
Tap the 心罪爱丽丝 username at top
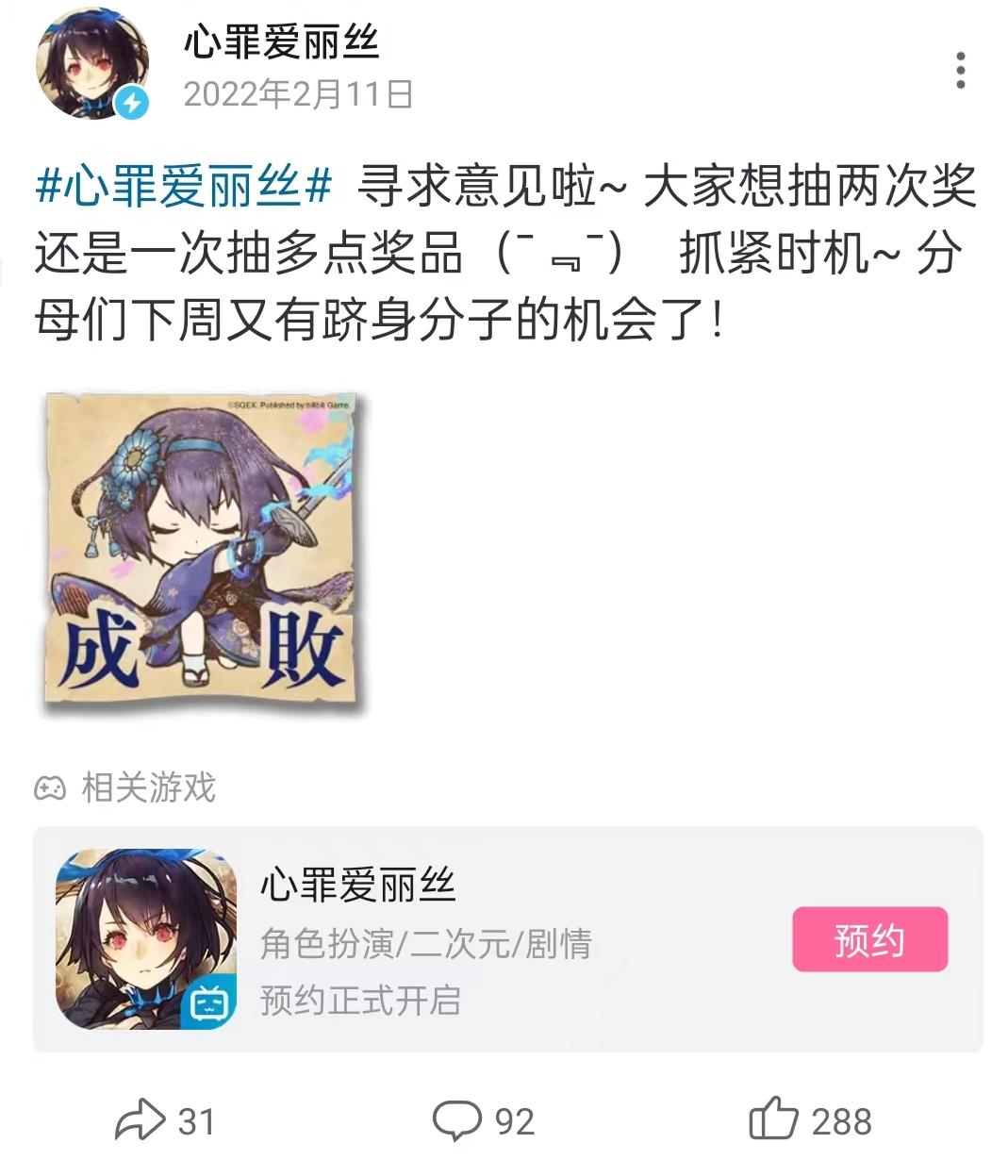[281, 42]
